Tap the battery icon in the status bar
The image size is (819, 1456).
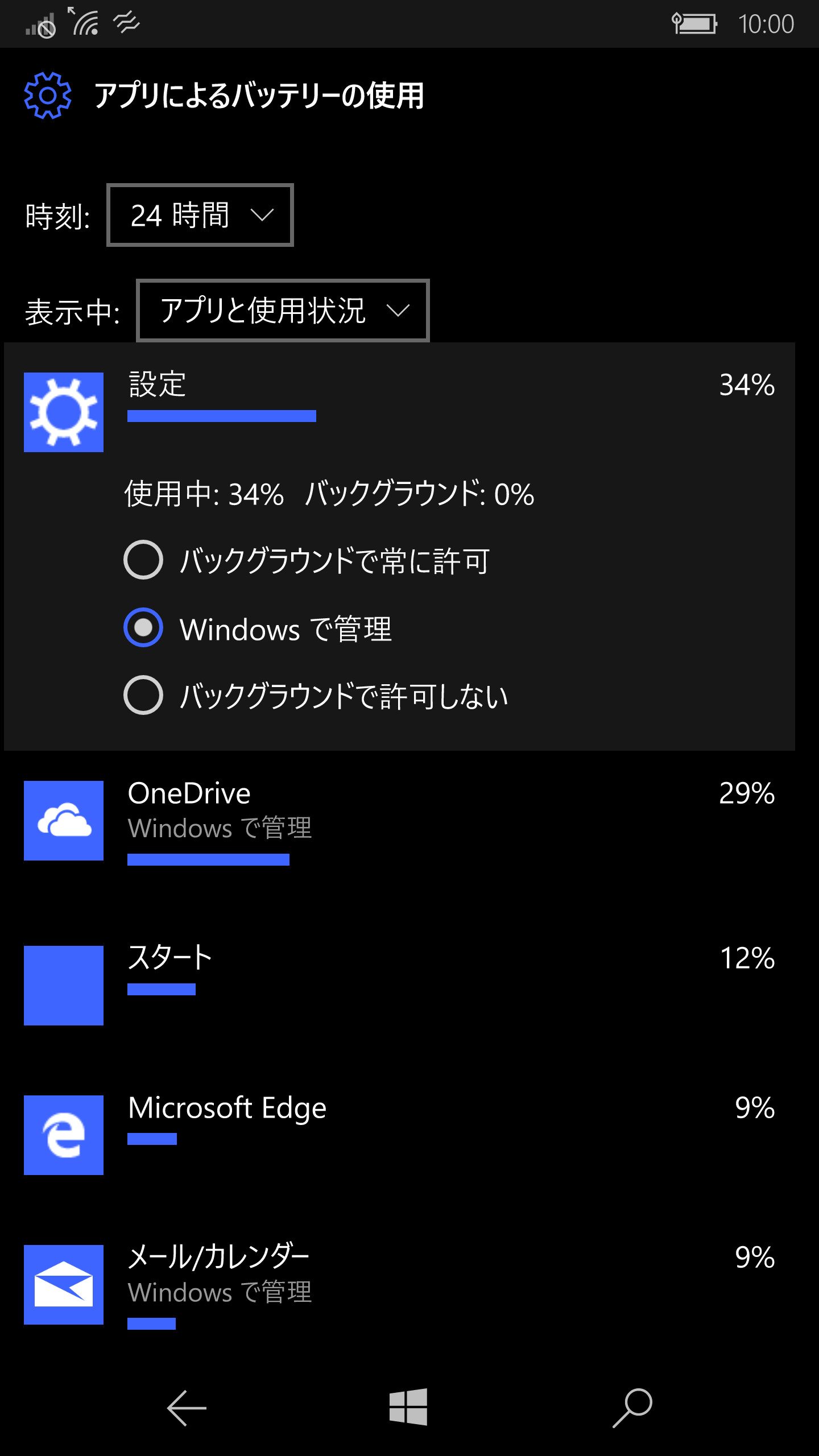pos(695,24)
